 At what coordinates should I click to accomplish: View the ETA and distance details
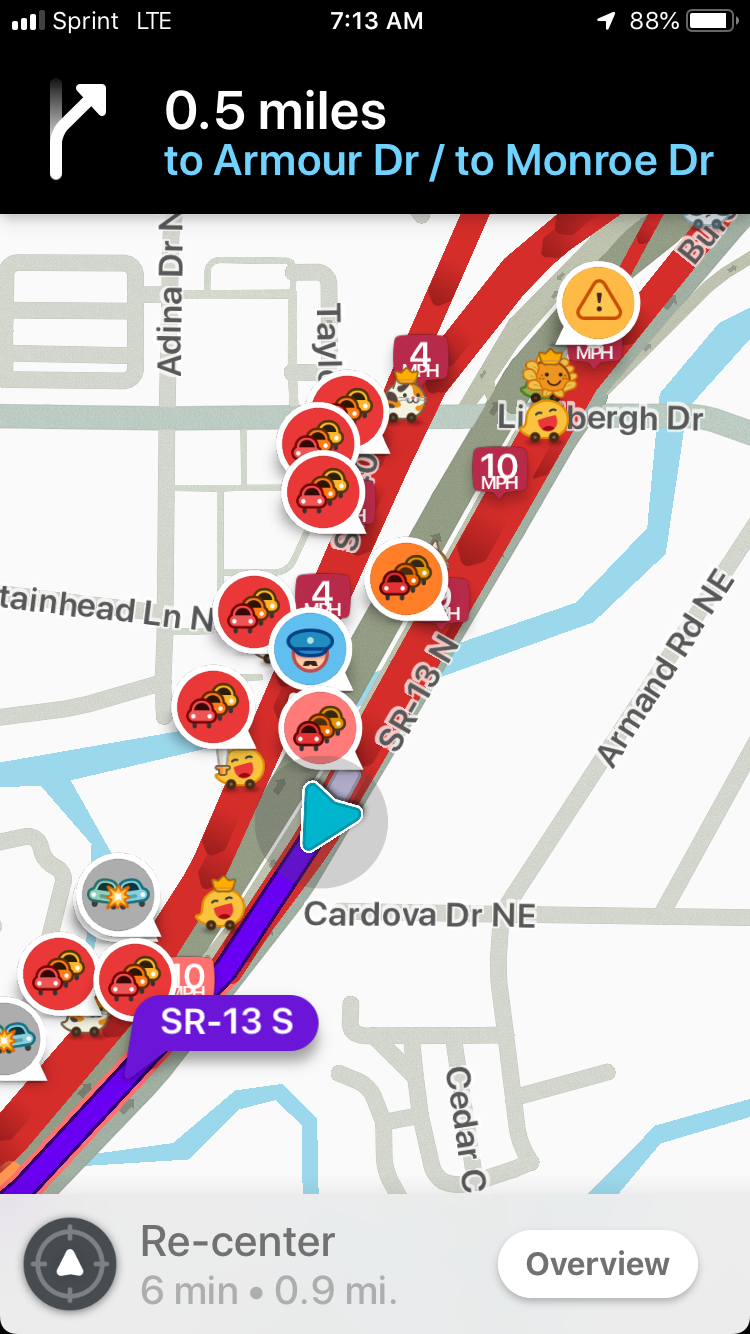pos(270,1292)
